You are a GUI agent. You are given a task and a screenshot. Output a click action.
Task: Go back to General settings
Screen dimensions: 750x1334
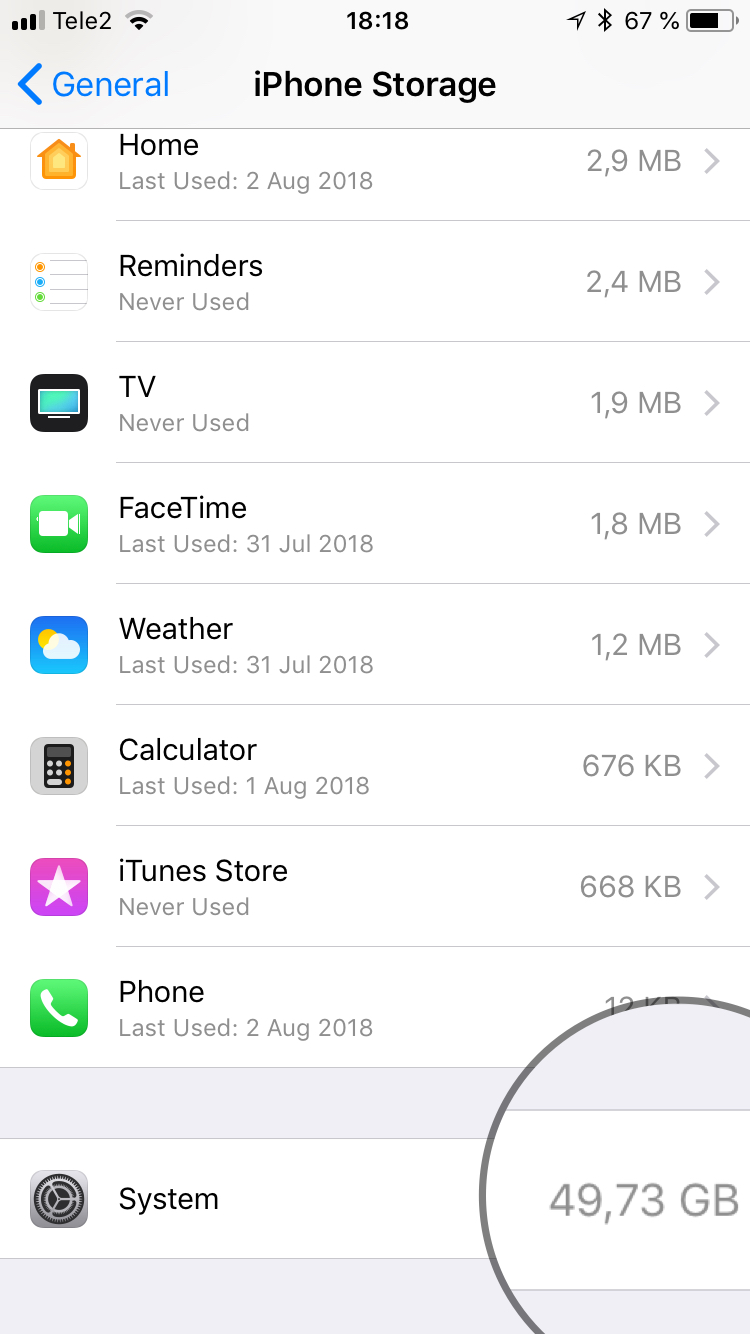(94, 85)
